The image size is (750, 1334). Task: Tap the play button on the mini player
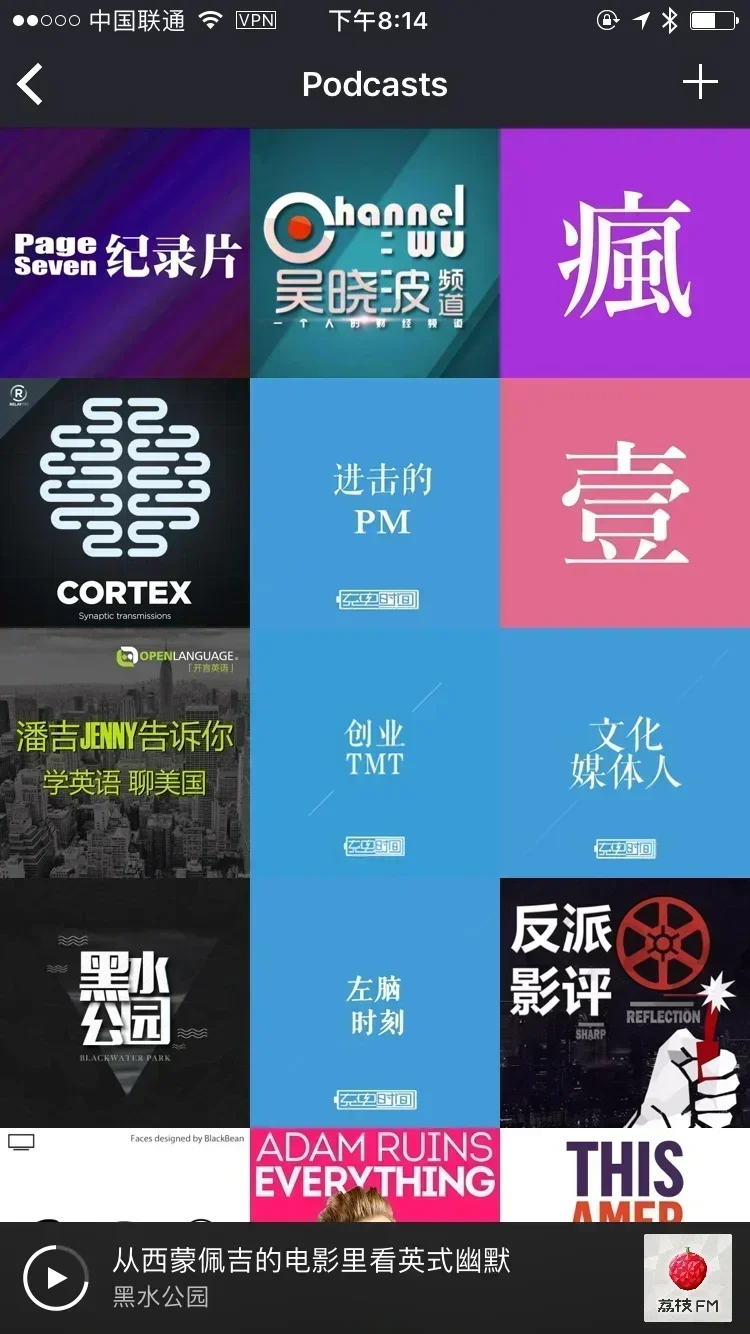[x=57, y=1277]
